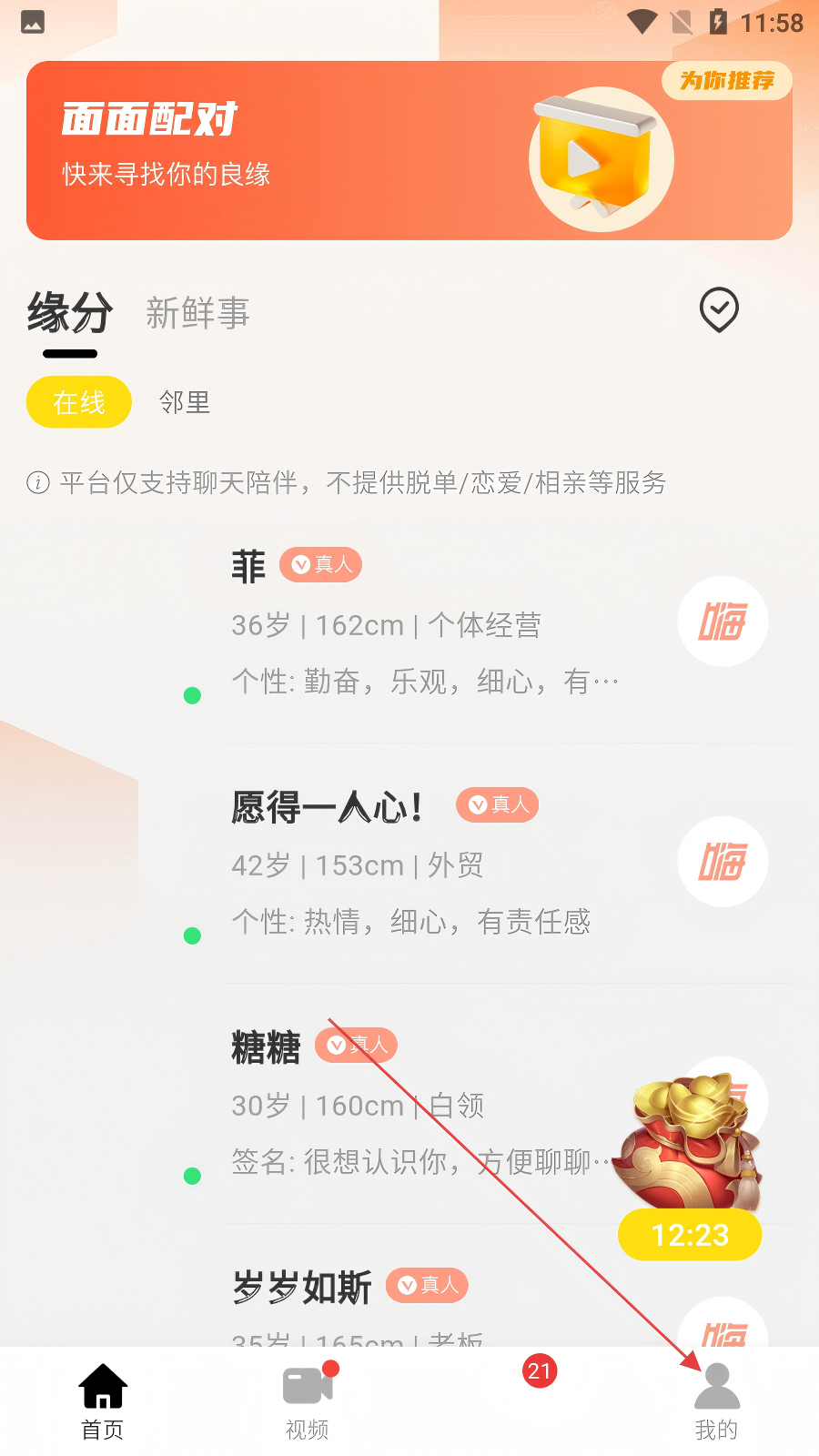Screen dimensions: 819x1456
Task: Say hi to 愿得一人心!
Action: [723, 862]
